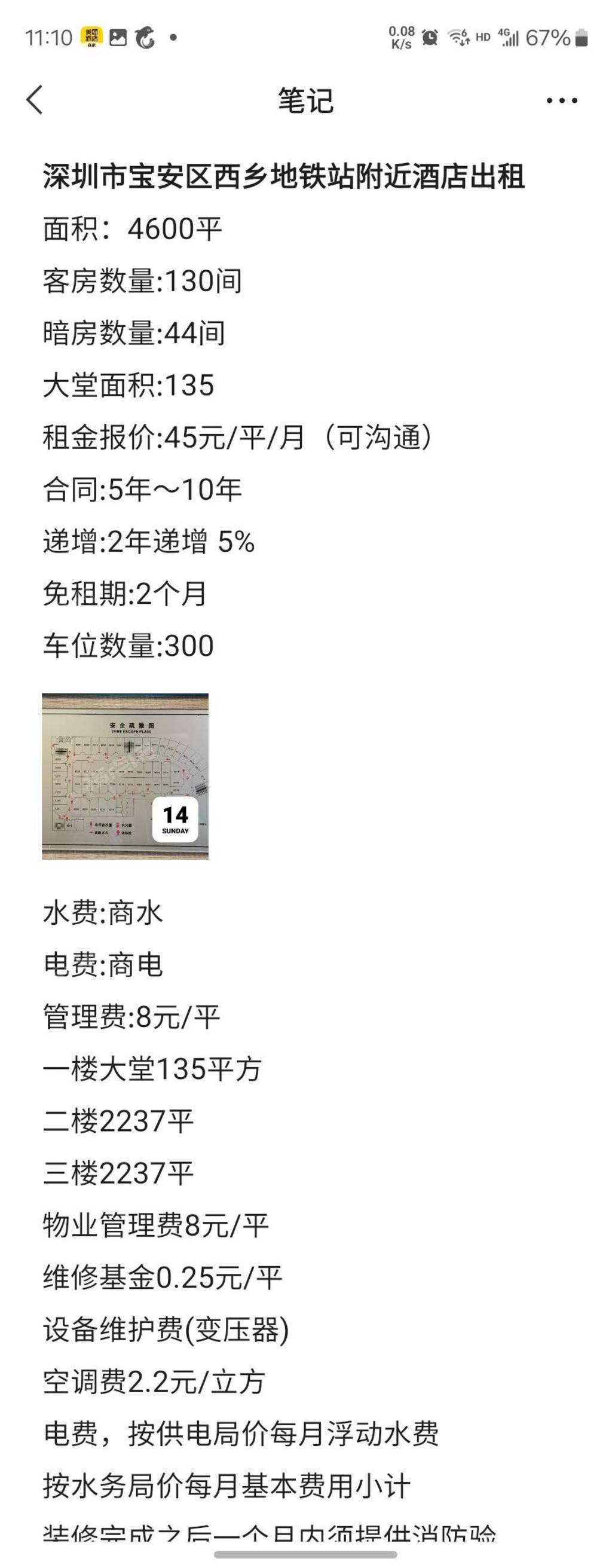Open the three-dot overflow menu
The height and width of the screenshot is (1568, 612).
(561, 100)
